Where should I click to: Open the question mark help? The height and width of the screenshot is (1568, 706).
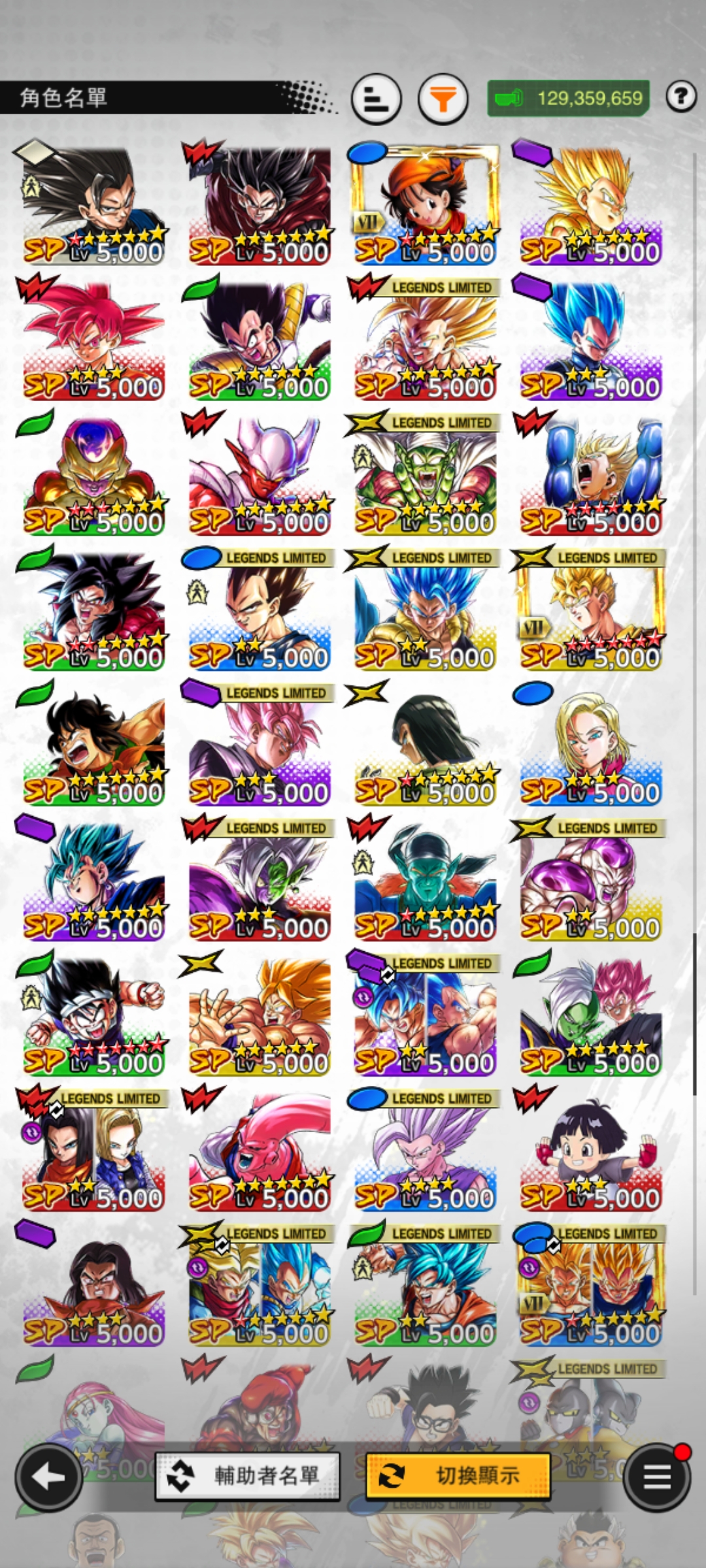tap(681, 97)
